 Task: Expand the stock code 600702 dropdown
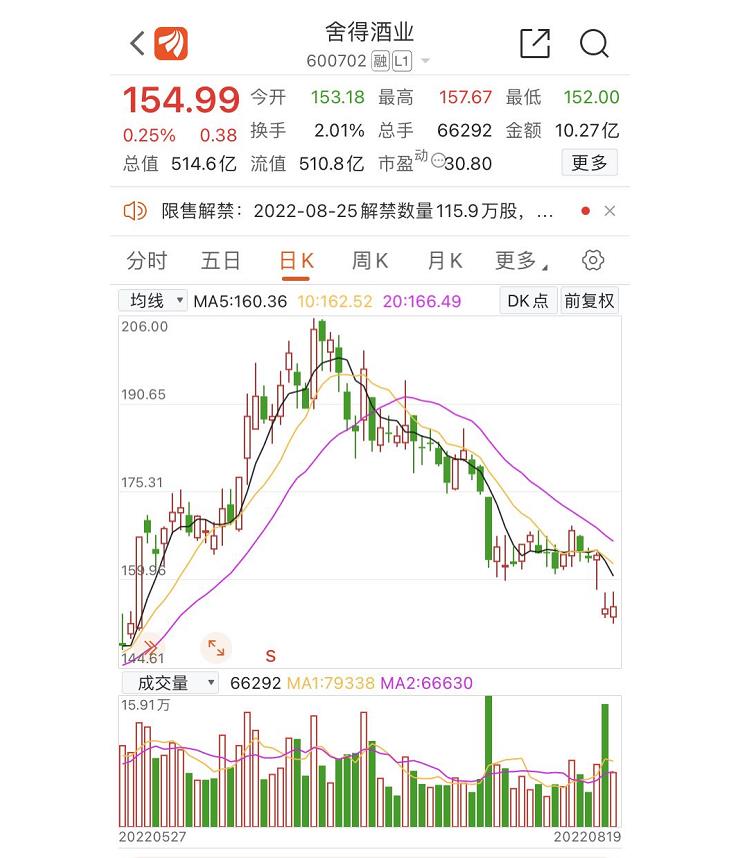pyautogui.click(x=425, y=62)
